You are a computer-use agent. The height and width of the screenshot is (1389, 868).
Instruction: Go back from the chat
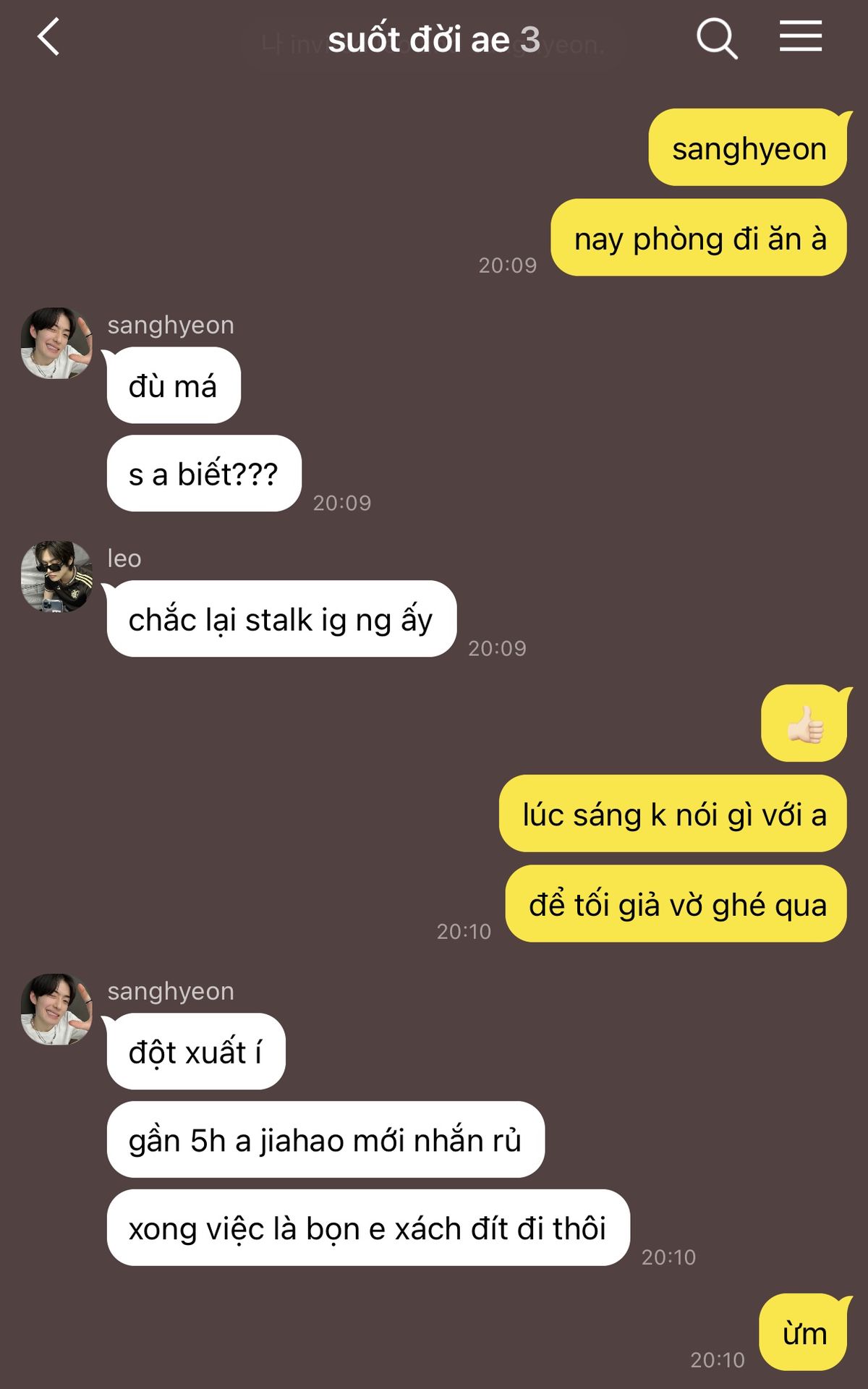click(48, 38)
